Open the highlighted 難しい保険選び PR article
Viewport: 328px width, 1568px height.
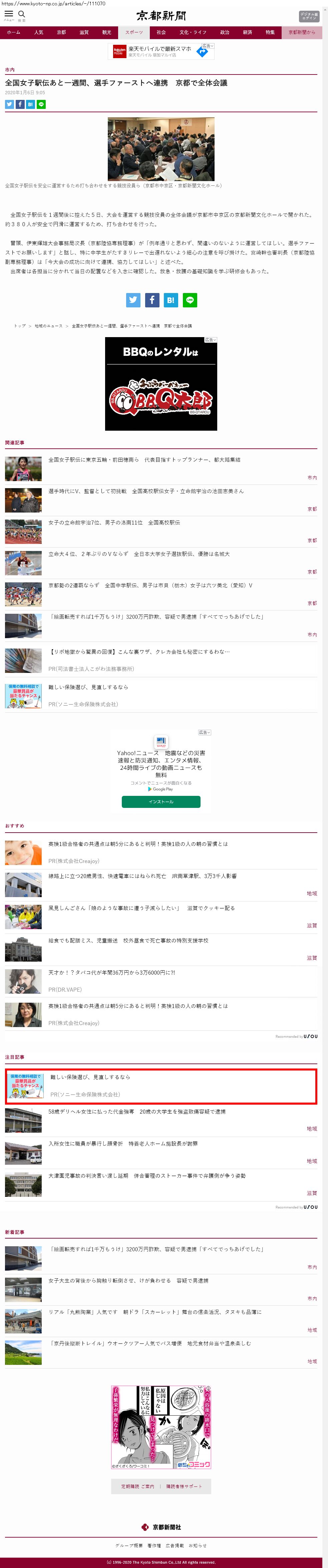pyautogui.click(x=90, y=1077)
